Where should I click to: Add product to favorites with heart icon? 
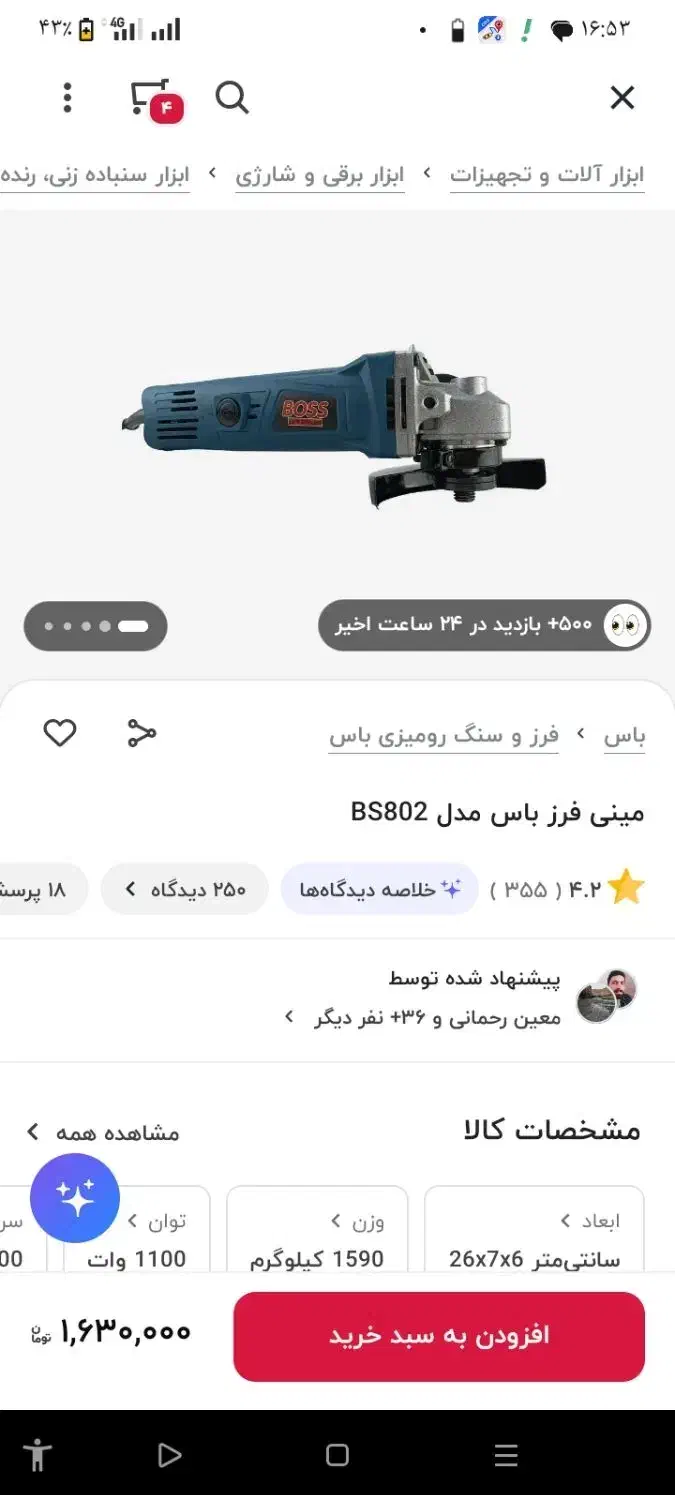click(x=60, y=734)
